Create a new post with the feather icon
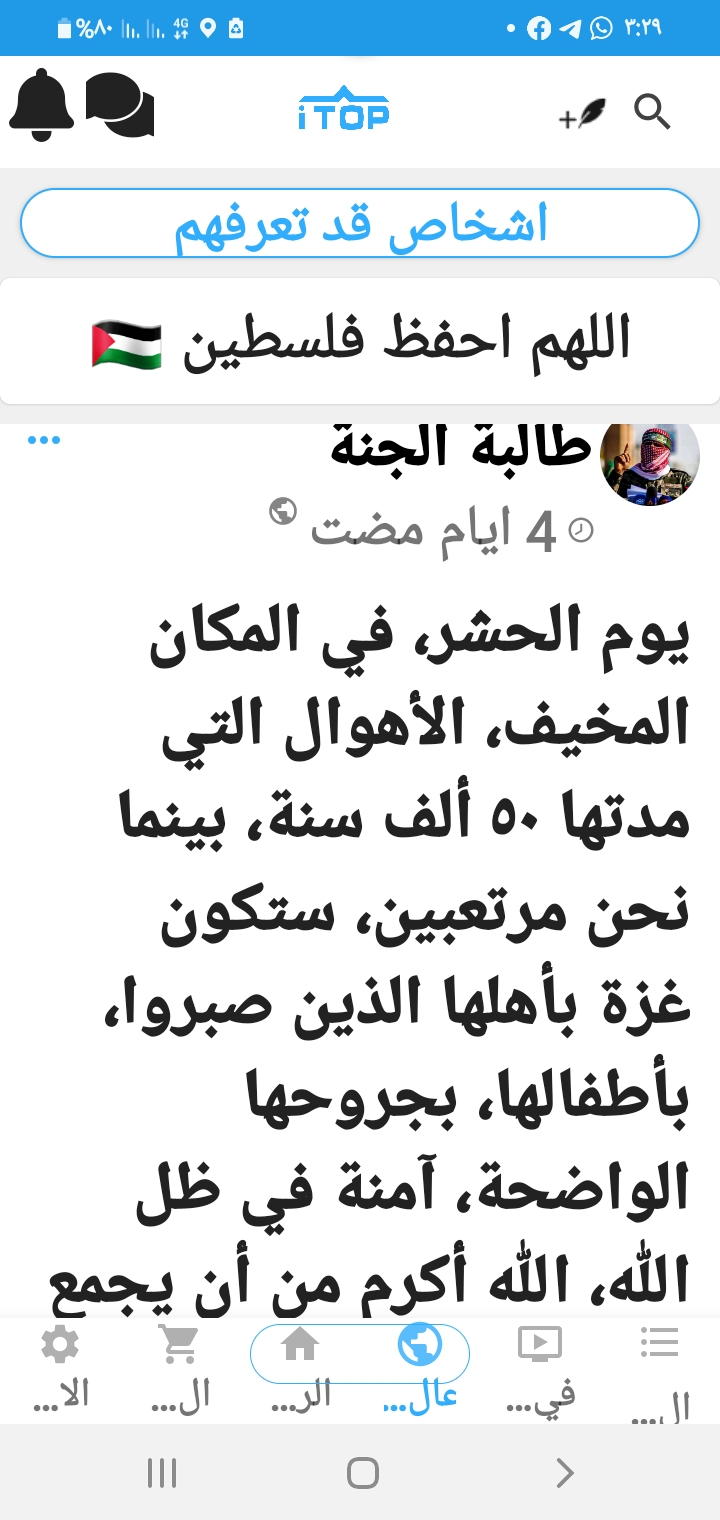This screenshot has width=720, height=1520. point(583,115)
